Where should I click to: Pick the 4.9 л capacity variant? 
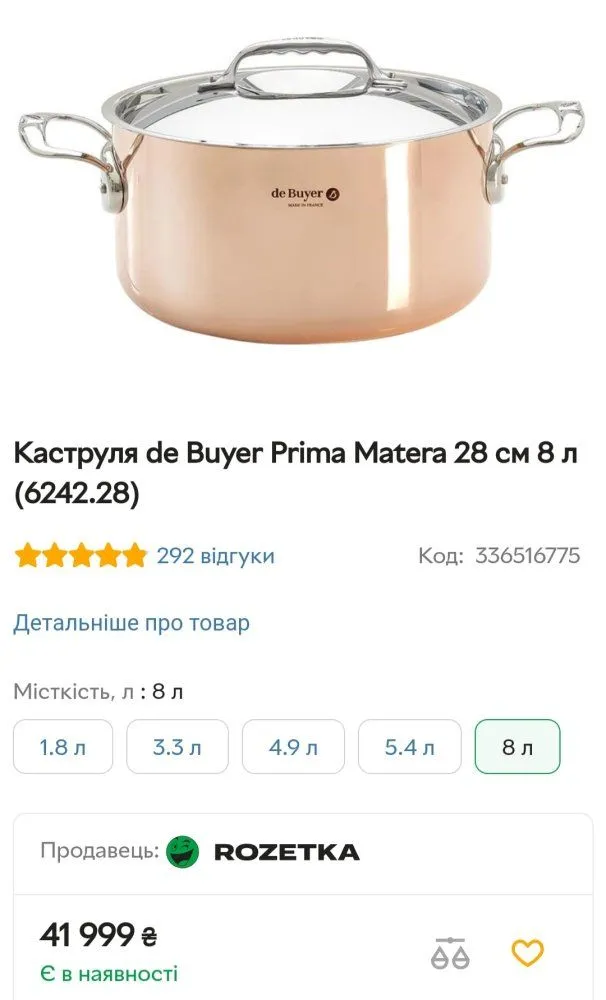(293, 747)
